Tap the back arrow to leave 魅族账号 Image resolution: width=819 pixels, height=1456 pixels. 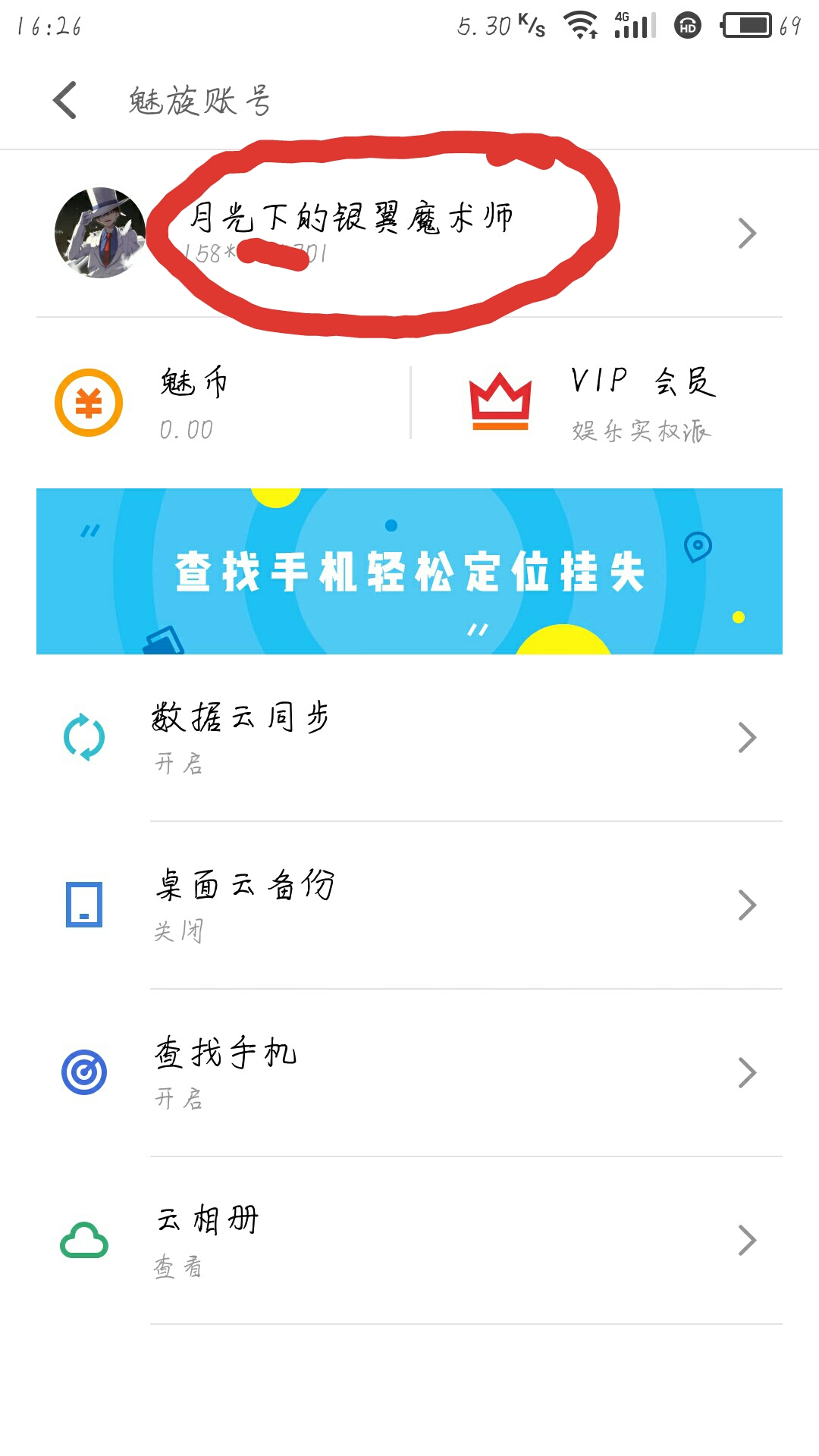64,99
